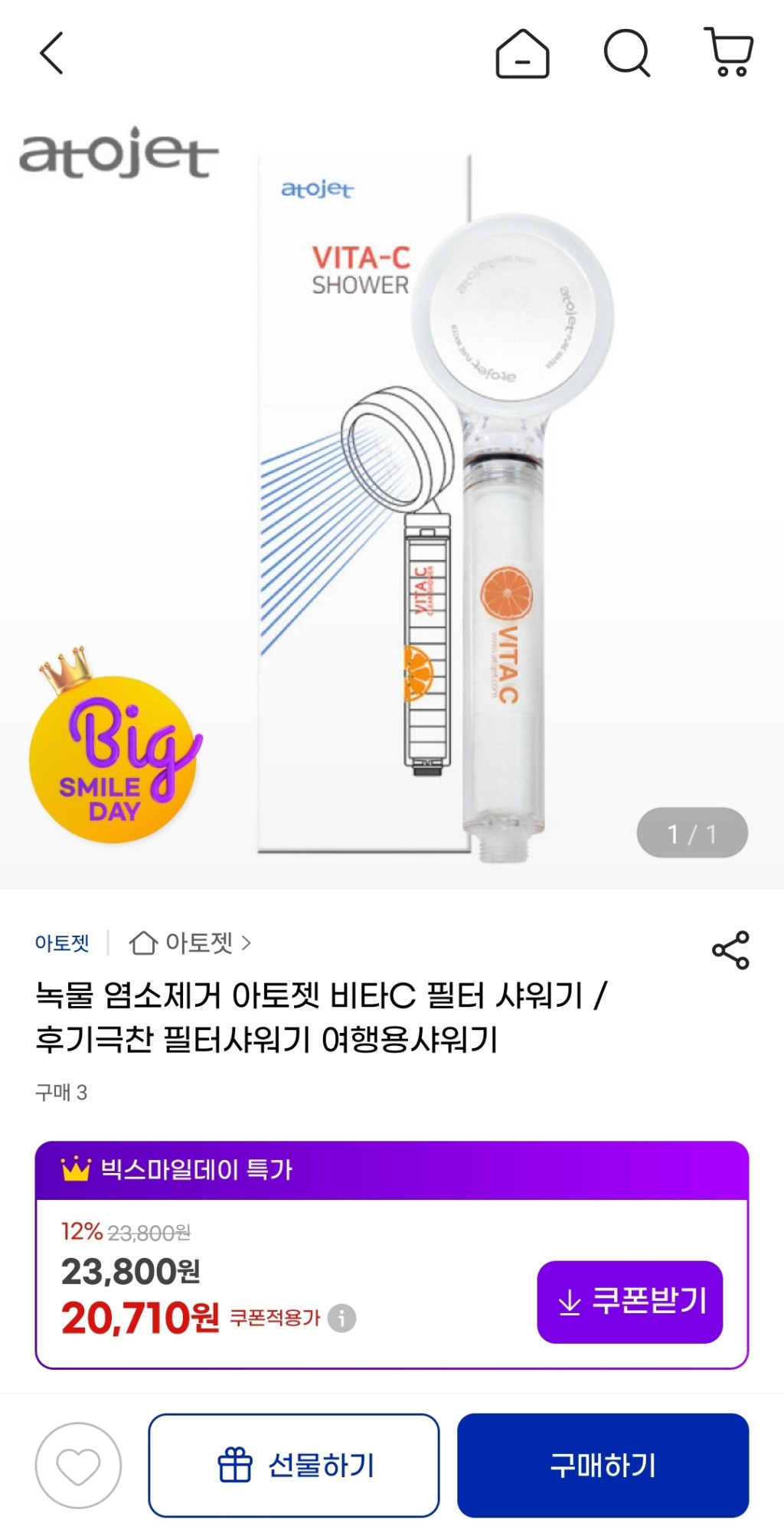Show coupon price info icon

tap(341, 1318)
